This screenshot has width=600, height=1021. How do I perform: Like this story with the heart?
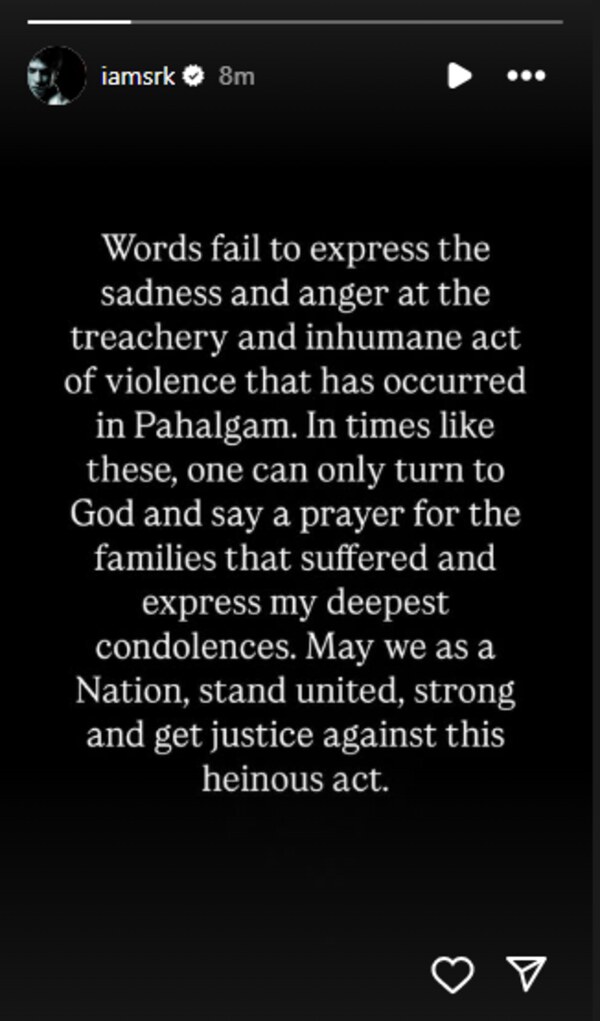click(452, 971)
